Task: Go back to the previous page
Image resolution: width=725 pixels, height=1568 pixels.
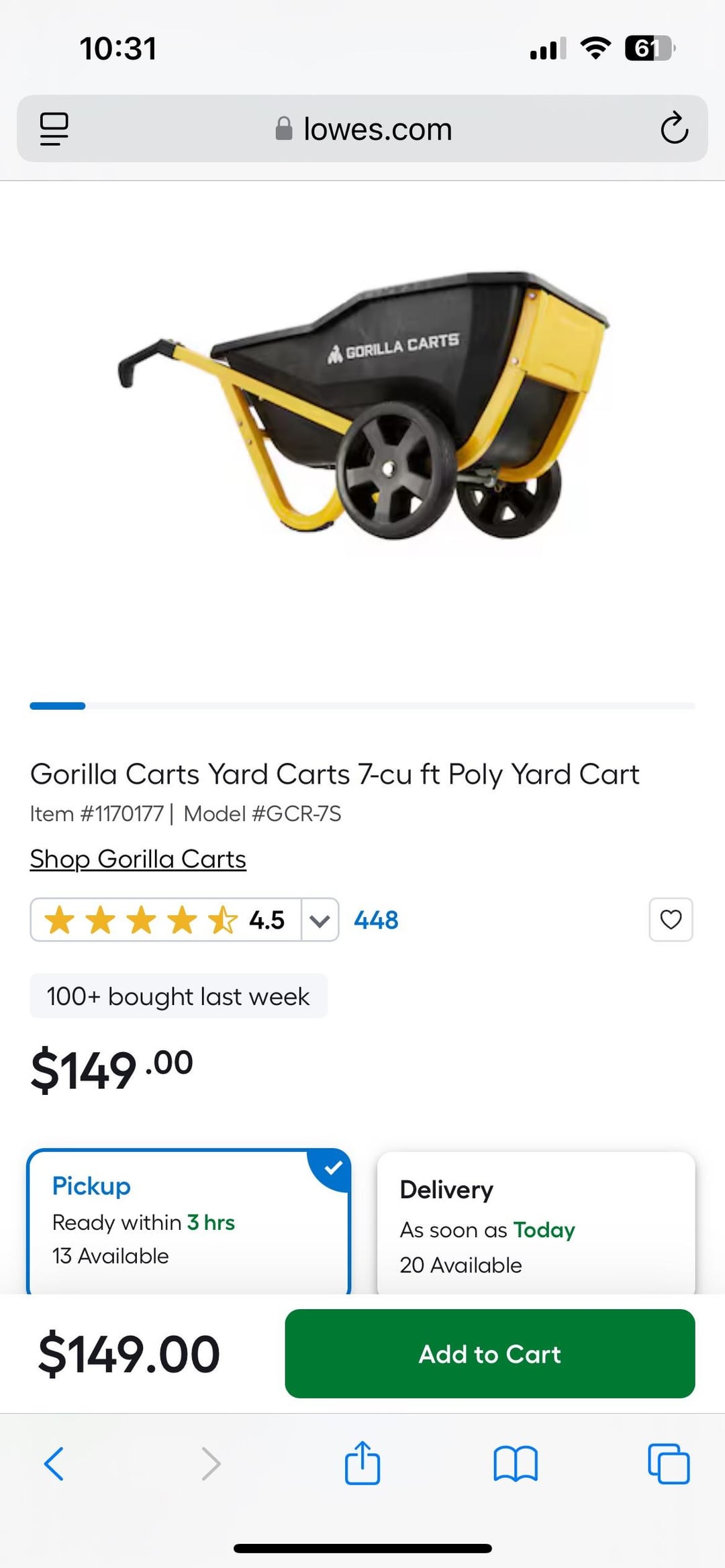Action: click(54, 1463)
